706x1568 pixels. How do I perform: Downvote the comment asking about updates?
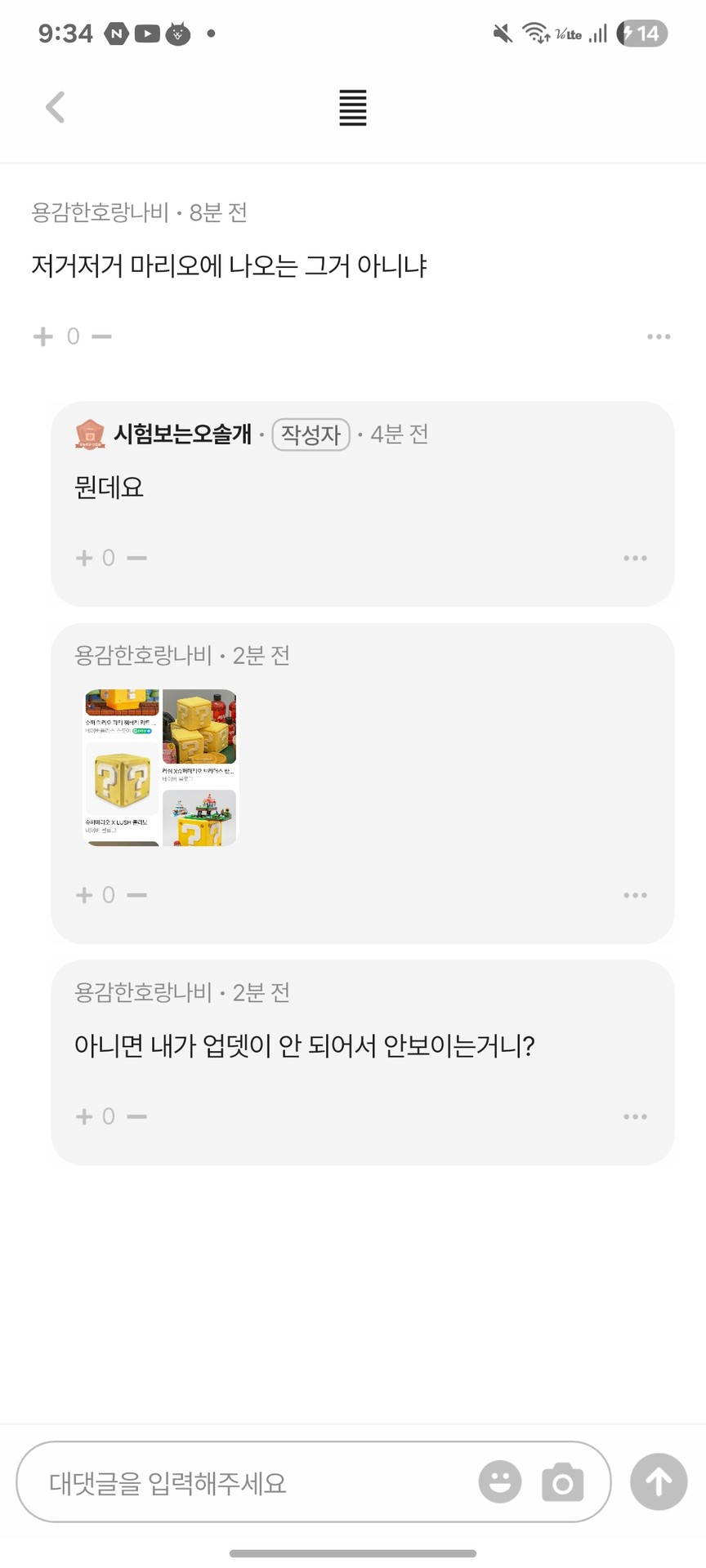pyautogui.click(x=136, y=1116)
